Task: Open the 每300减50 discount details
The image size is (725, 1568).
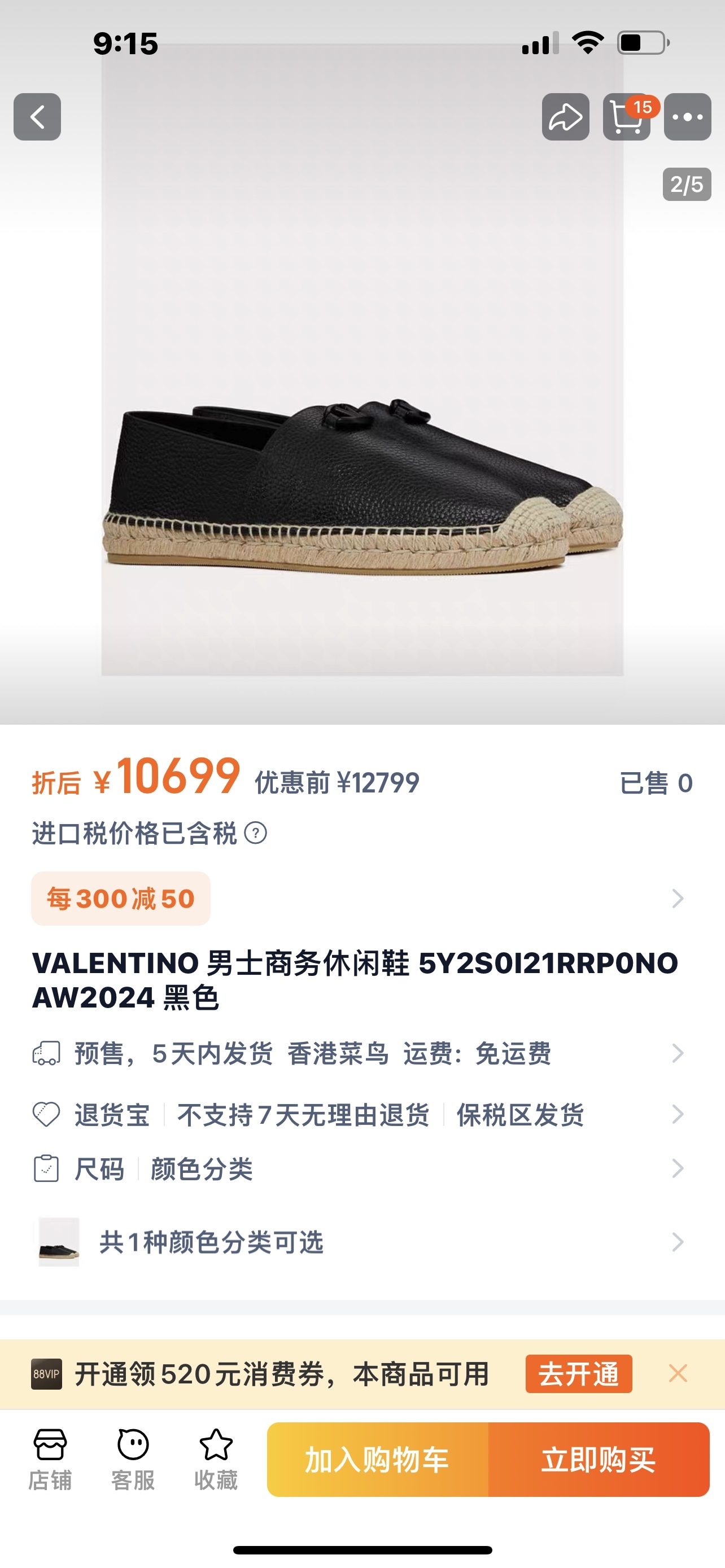Action: (120, 899)
